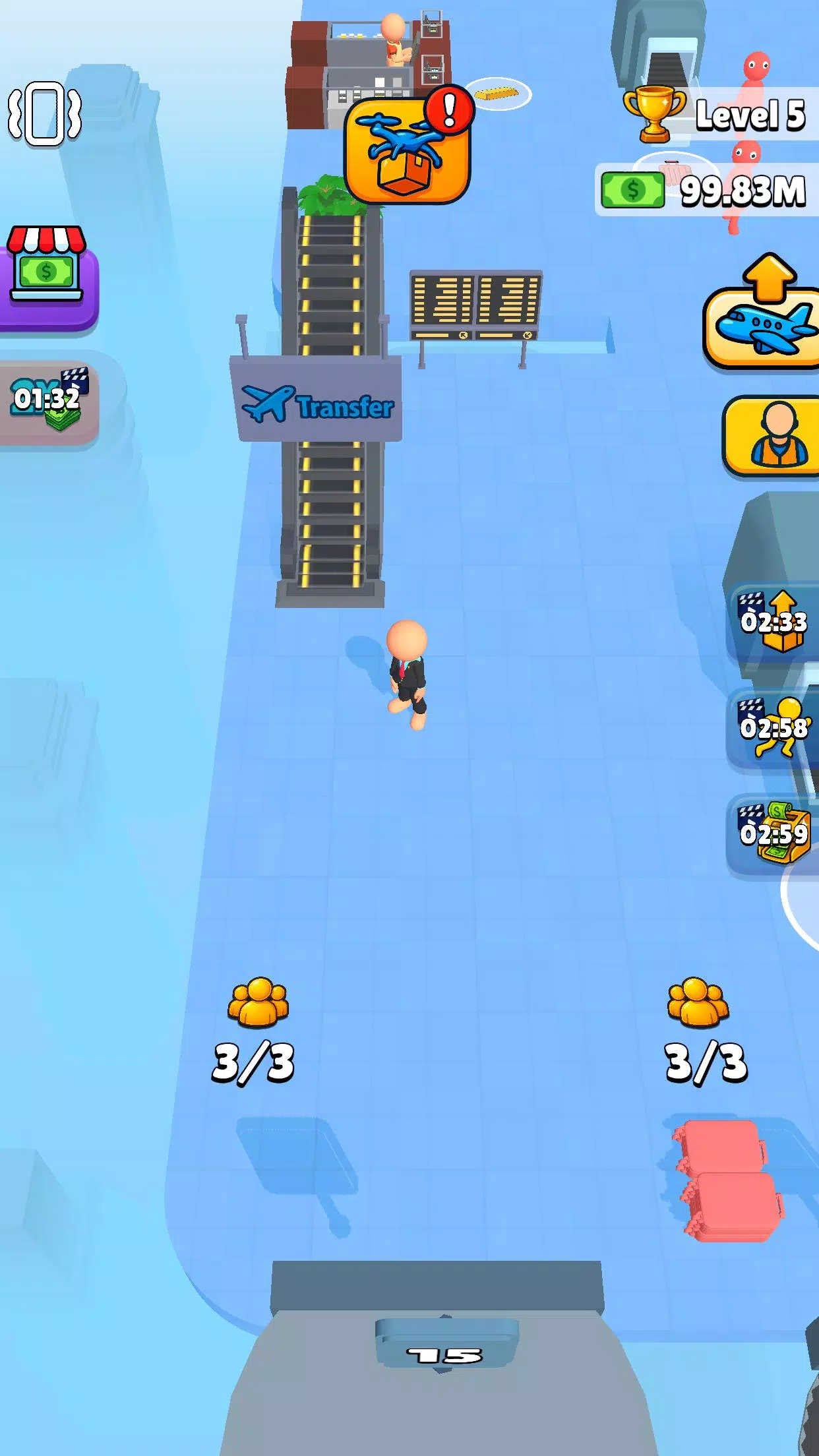This screenshot has width=819, height=1456.
Task: Open the drone delivery button with alert
Action: (x=408, y=149)
